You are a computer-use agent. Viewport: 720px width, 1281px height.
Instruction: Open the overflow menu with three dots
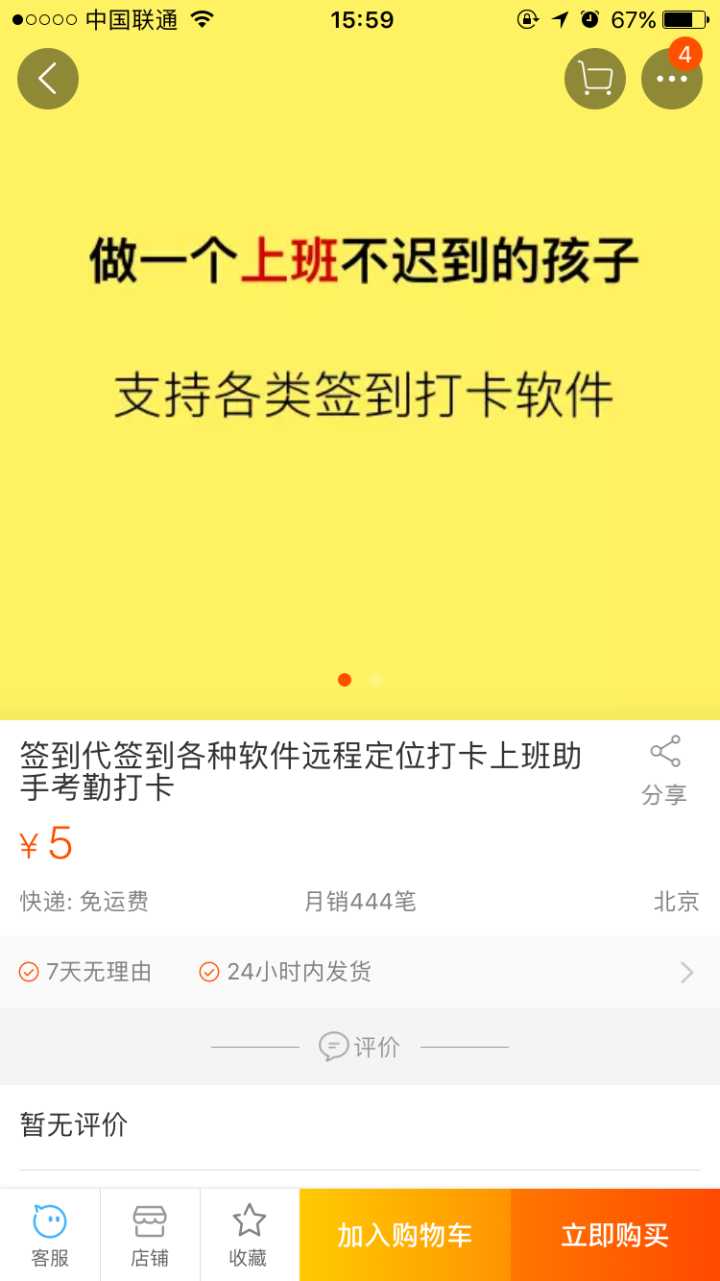pyautogui.click(x=671, y=78)
